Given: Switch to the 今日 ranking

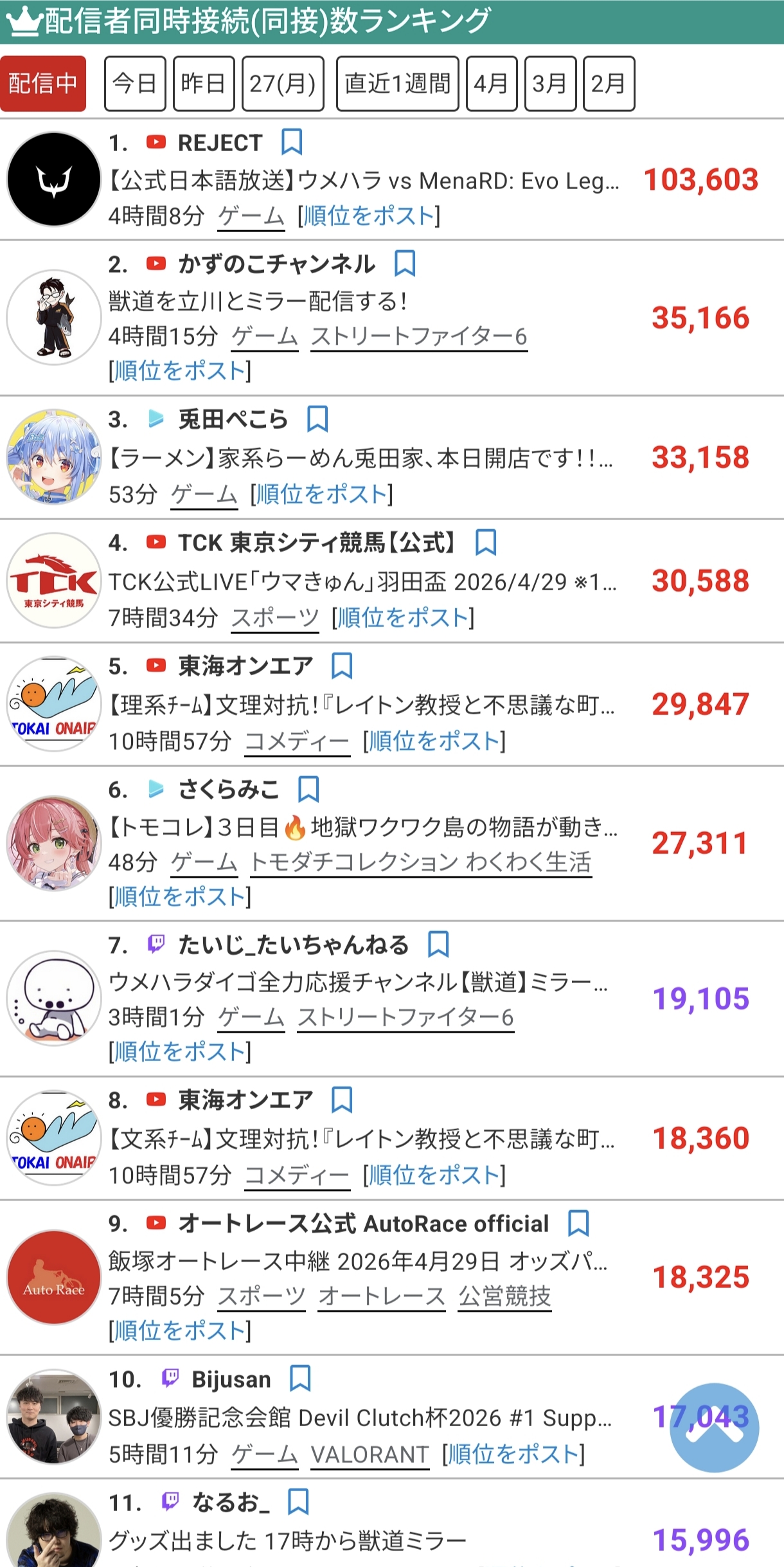Looking at the screenshot, I should click(x=135, y=84).
